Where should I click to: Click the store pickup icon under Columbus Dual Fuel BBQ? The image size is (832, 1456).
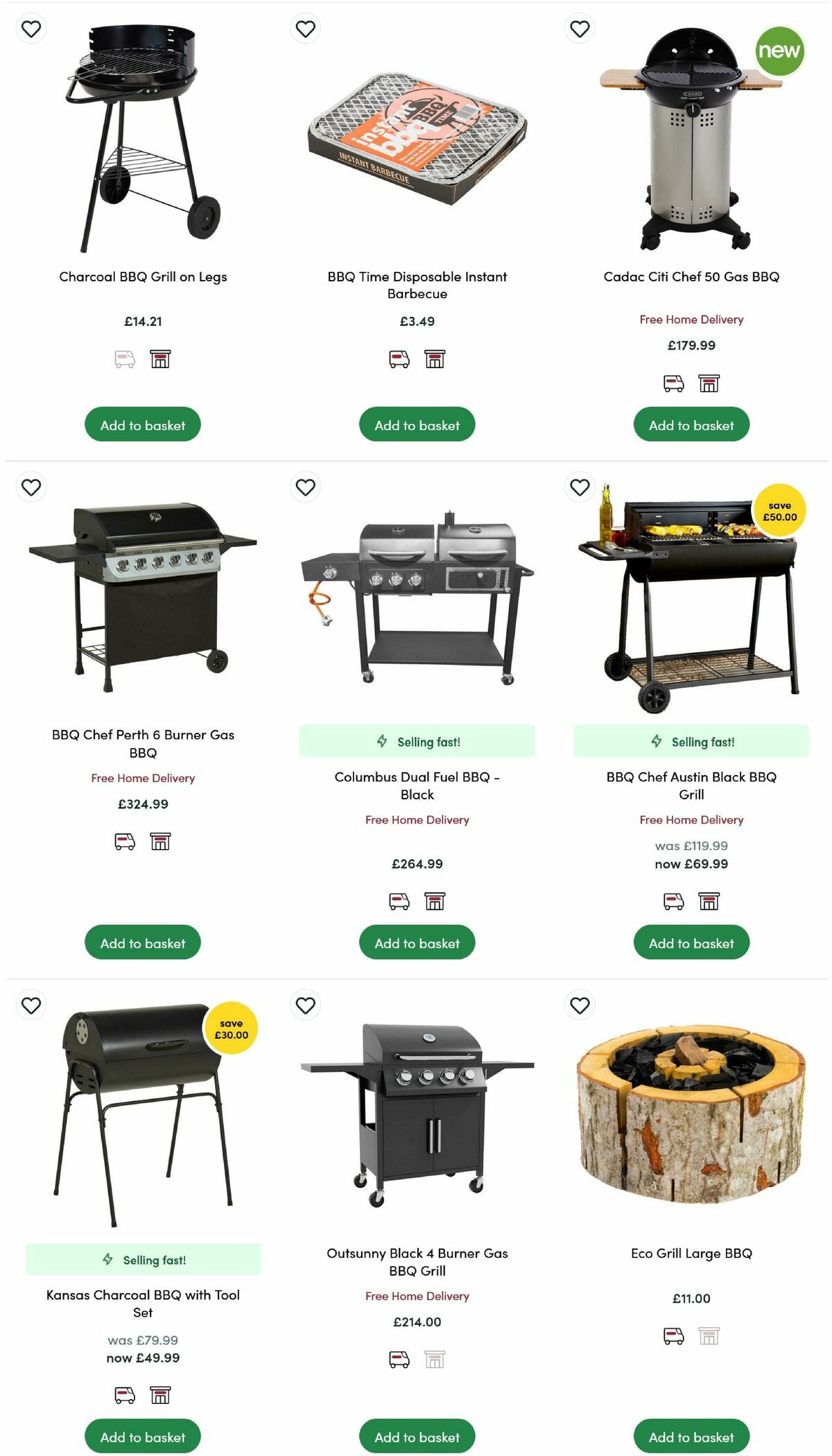click(435, 900)
